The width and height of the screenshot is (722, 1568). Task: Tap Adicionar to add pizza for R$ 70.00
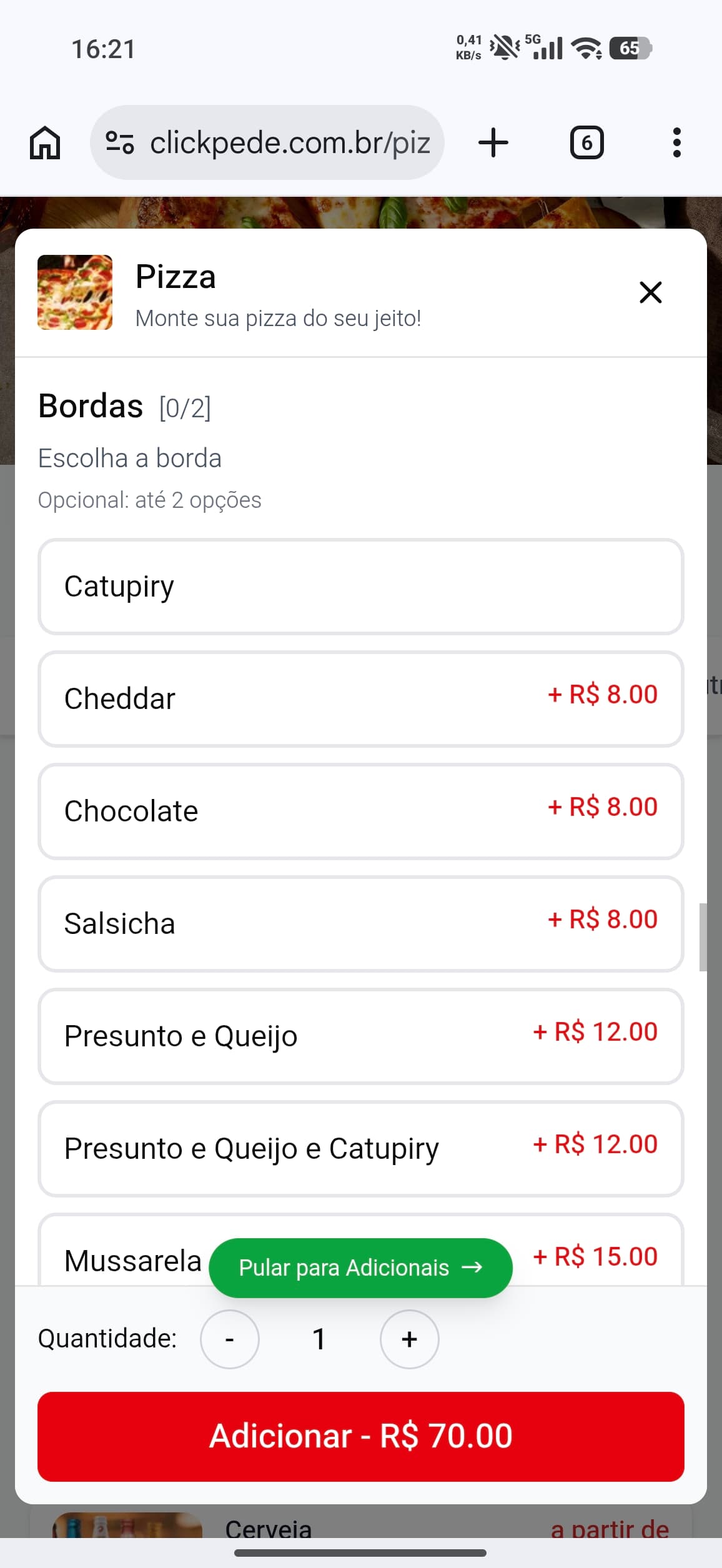361,1436
